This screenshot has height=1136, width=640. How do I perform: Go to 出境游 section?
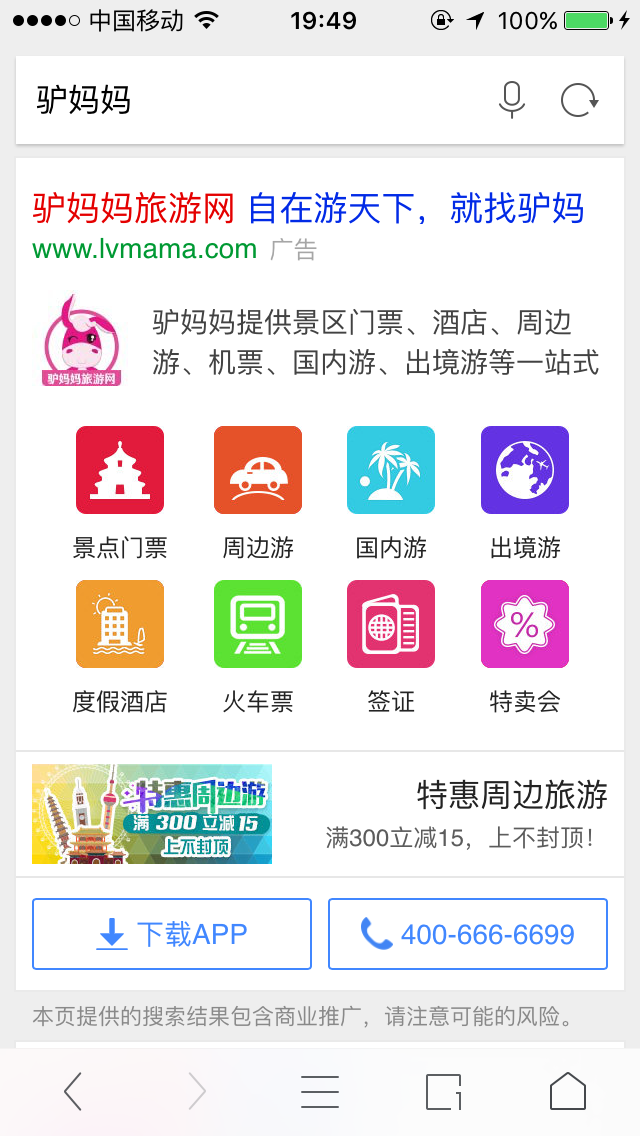(525, 471)
